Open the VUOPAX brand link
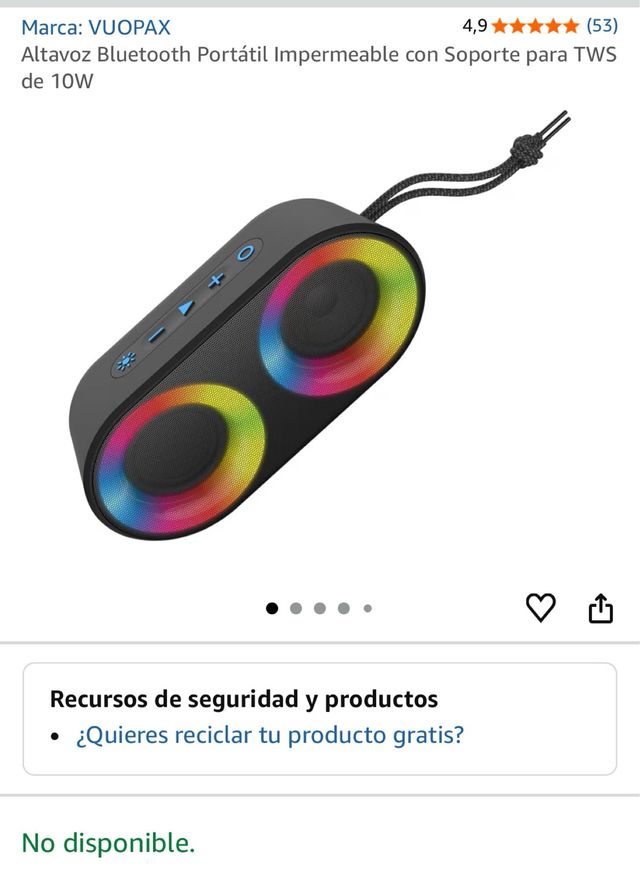 pyautogui.click(x=96, y=27)
